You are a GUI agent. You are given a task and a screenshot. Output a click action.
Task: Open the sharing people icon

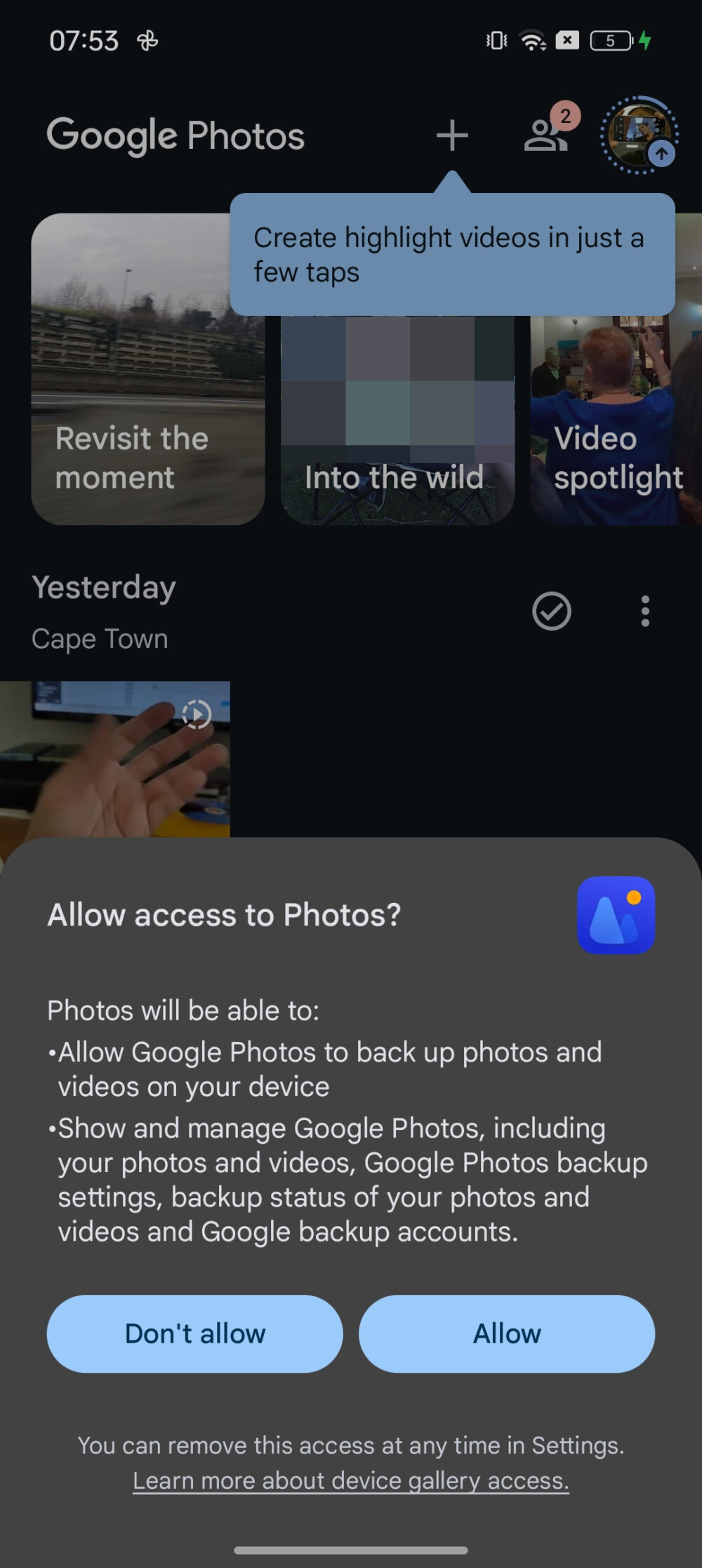point(545,136)
